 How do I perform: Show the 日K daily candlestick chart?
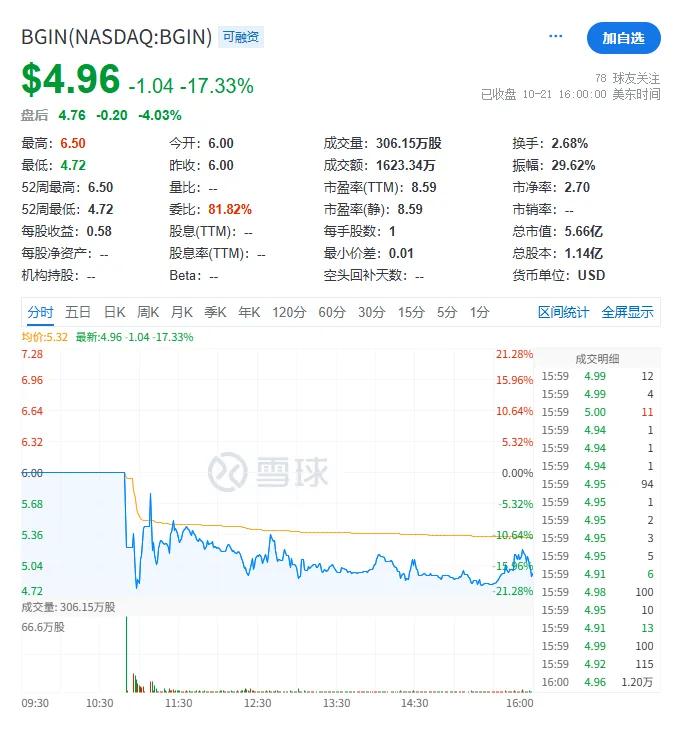(114, 312)
